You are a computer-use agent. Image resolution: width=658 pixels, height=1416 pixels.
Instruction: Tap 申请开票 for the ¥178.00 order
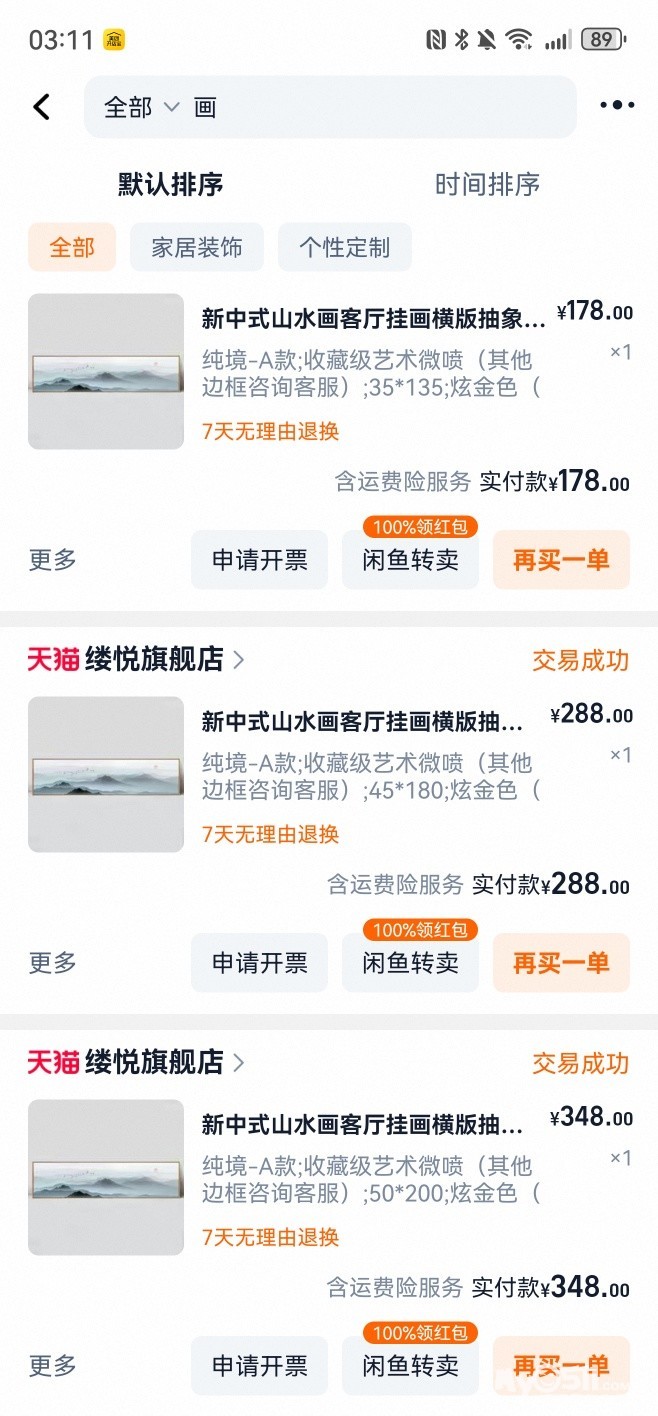pyautogui.click(x=260, y=559)
